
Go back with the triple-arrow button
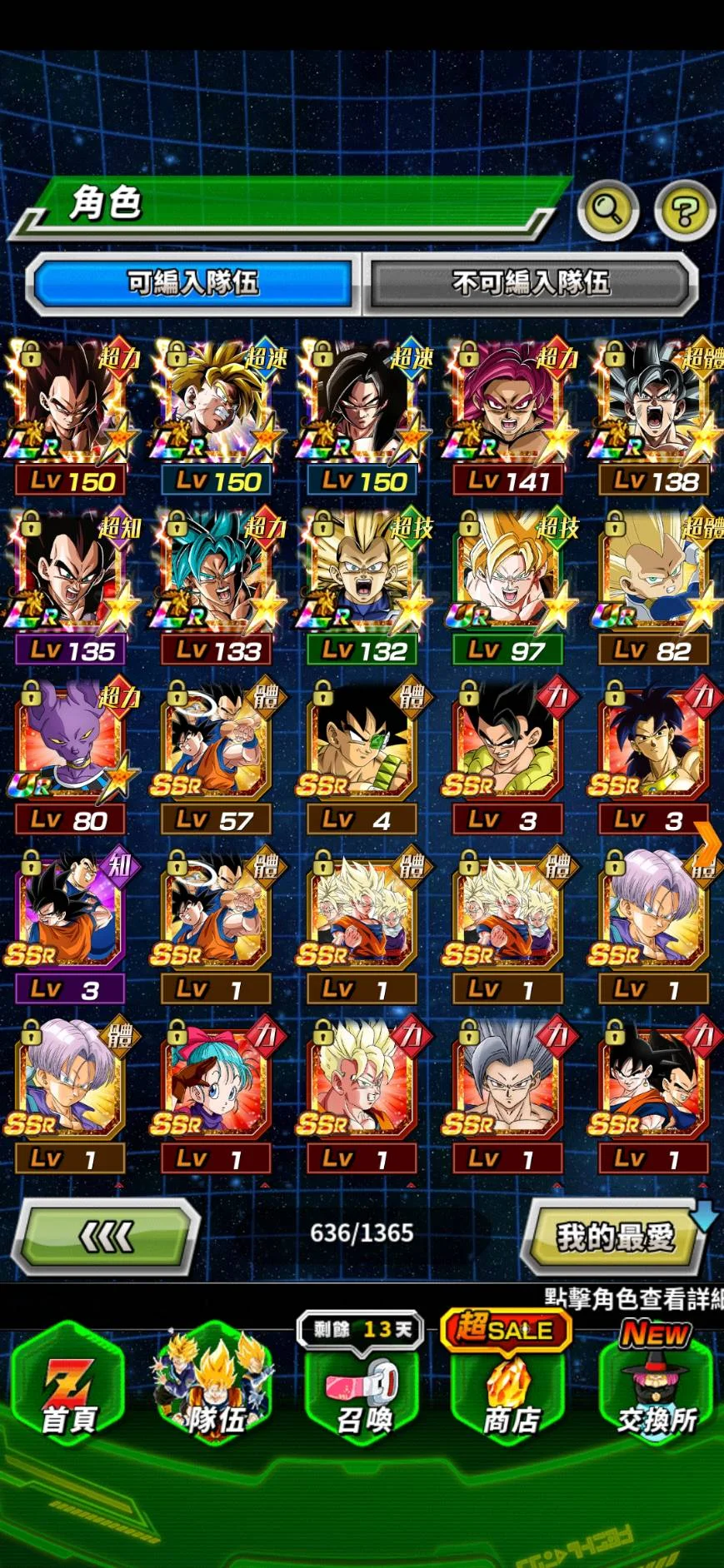[x=106, y=1236]
